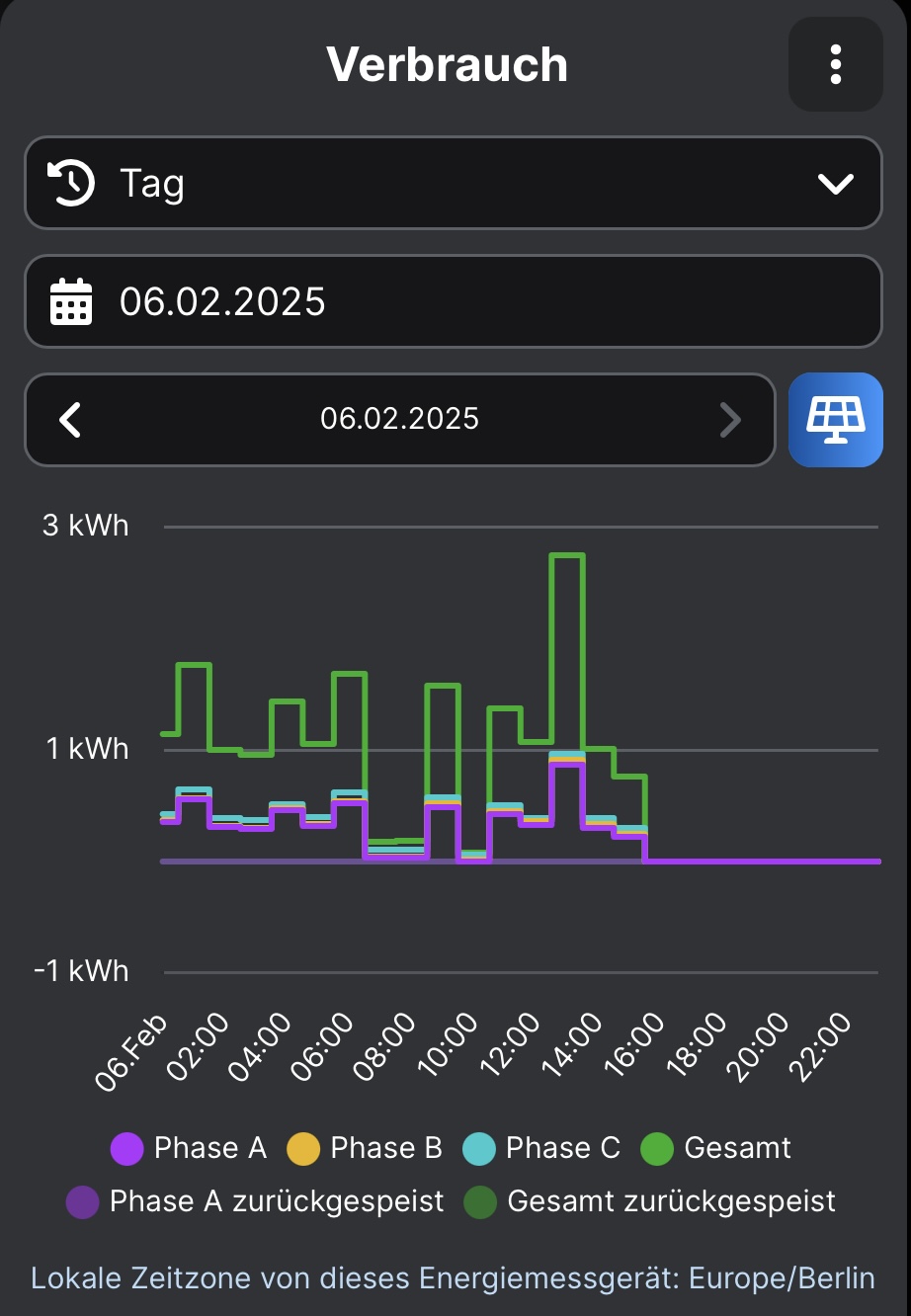The width and height of the screenshot is (911, 1316).
Task: Toggle Gesamt series in legend
Action: [717, 1148]
